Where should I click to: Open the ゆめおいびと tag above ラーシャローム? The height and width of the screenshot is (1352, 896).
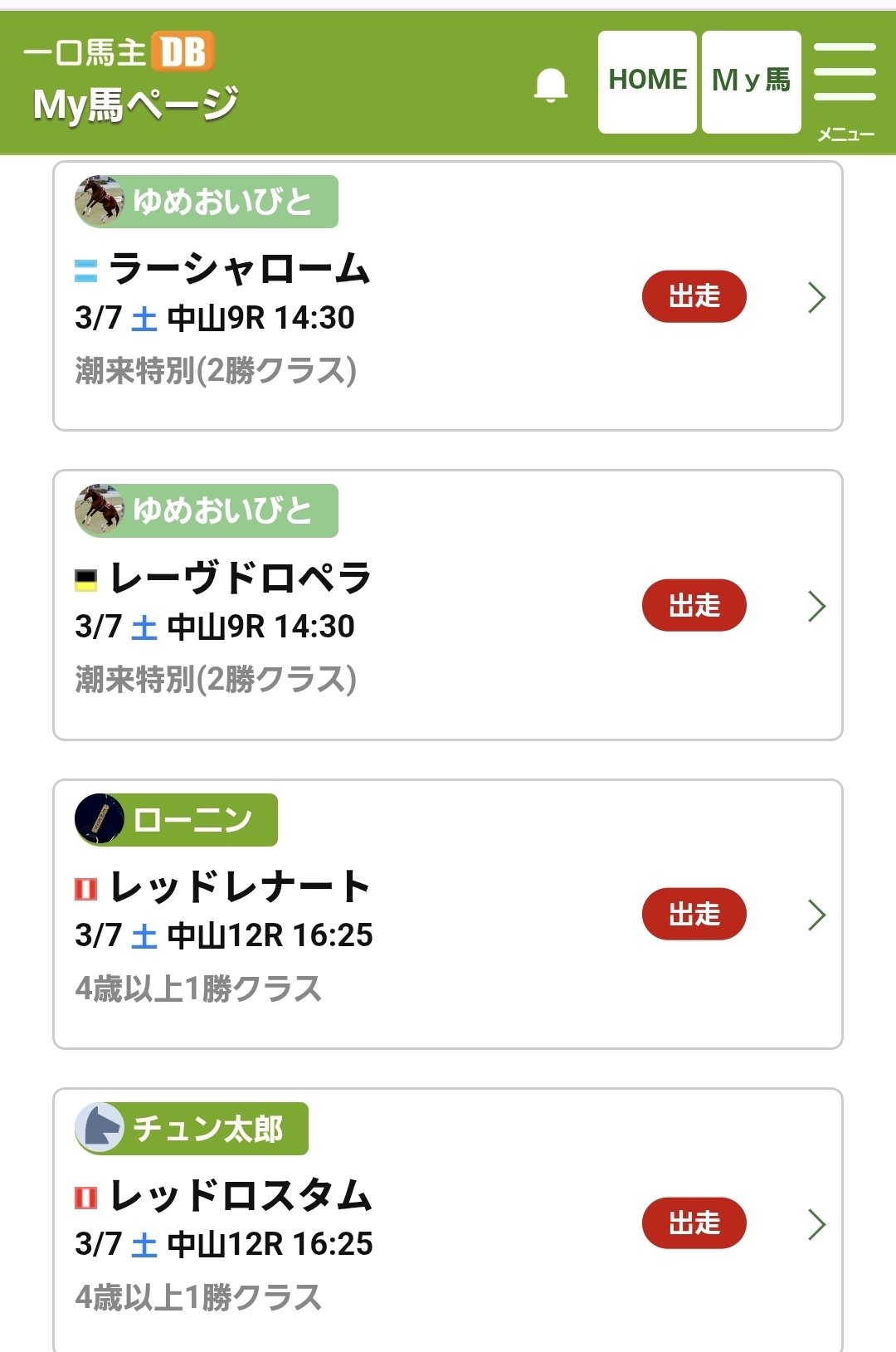tap(207, 202)
